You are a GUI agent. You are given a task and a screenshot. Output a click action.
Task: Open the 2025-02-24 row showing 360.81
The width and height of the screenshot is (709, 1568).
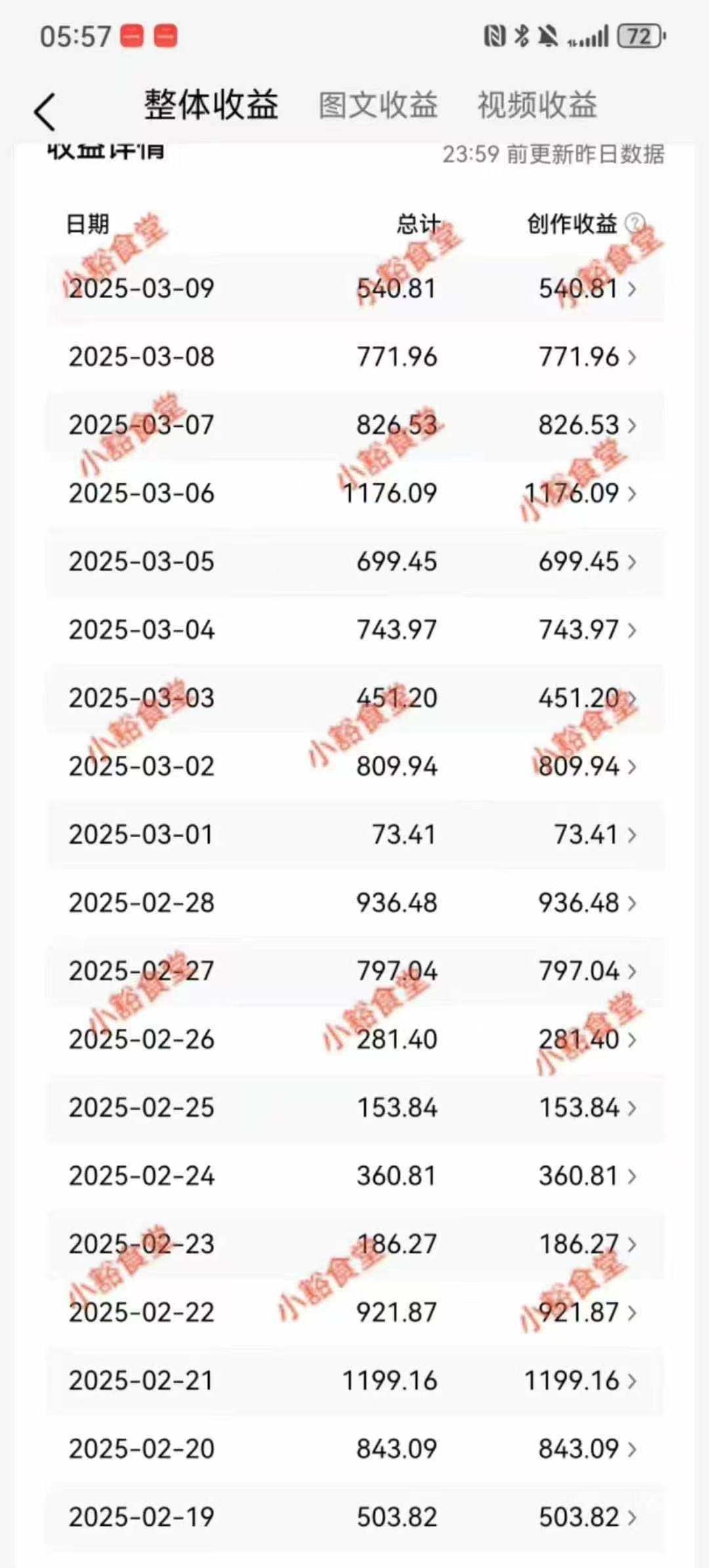click(x=354, y=1176)
